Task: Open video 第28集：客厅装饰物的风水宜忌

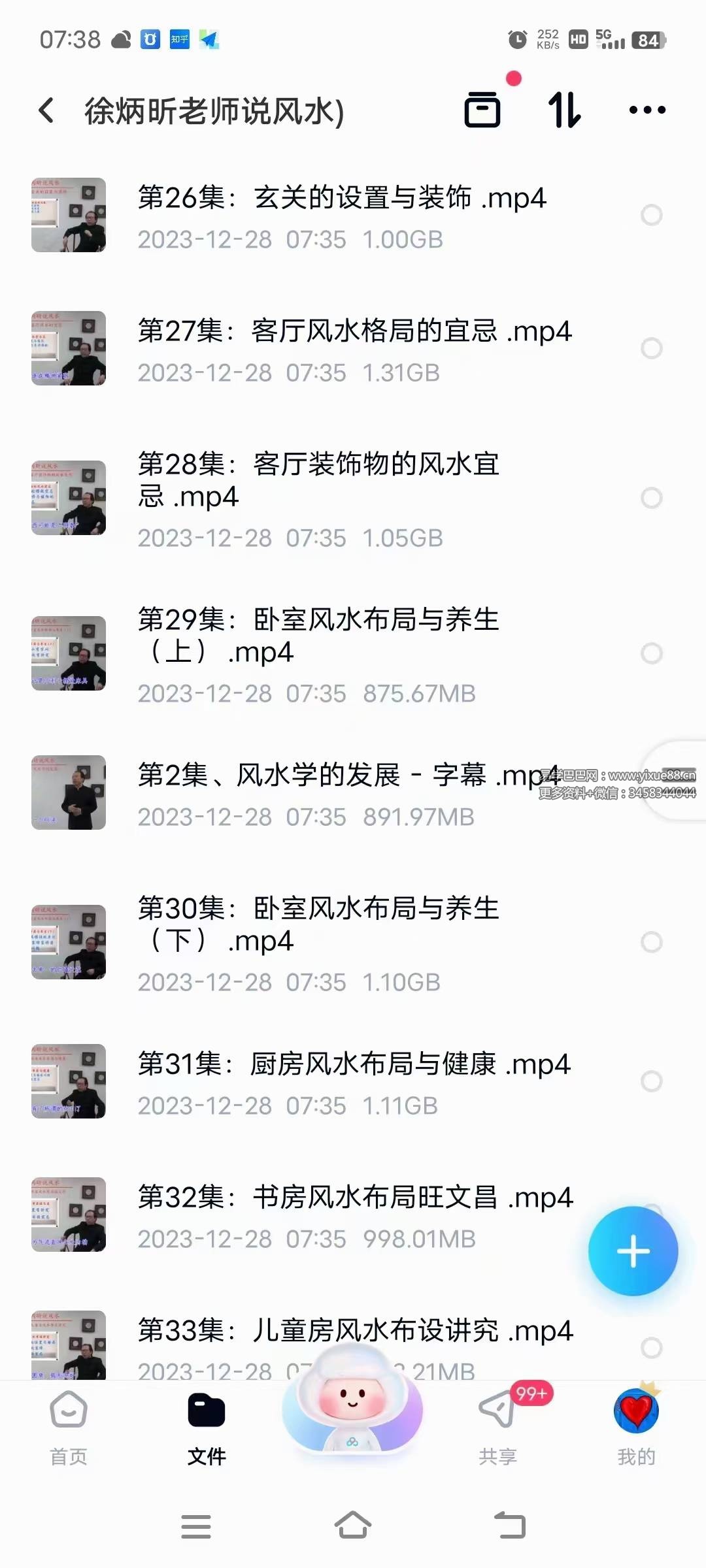Action: click(318, 480)
